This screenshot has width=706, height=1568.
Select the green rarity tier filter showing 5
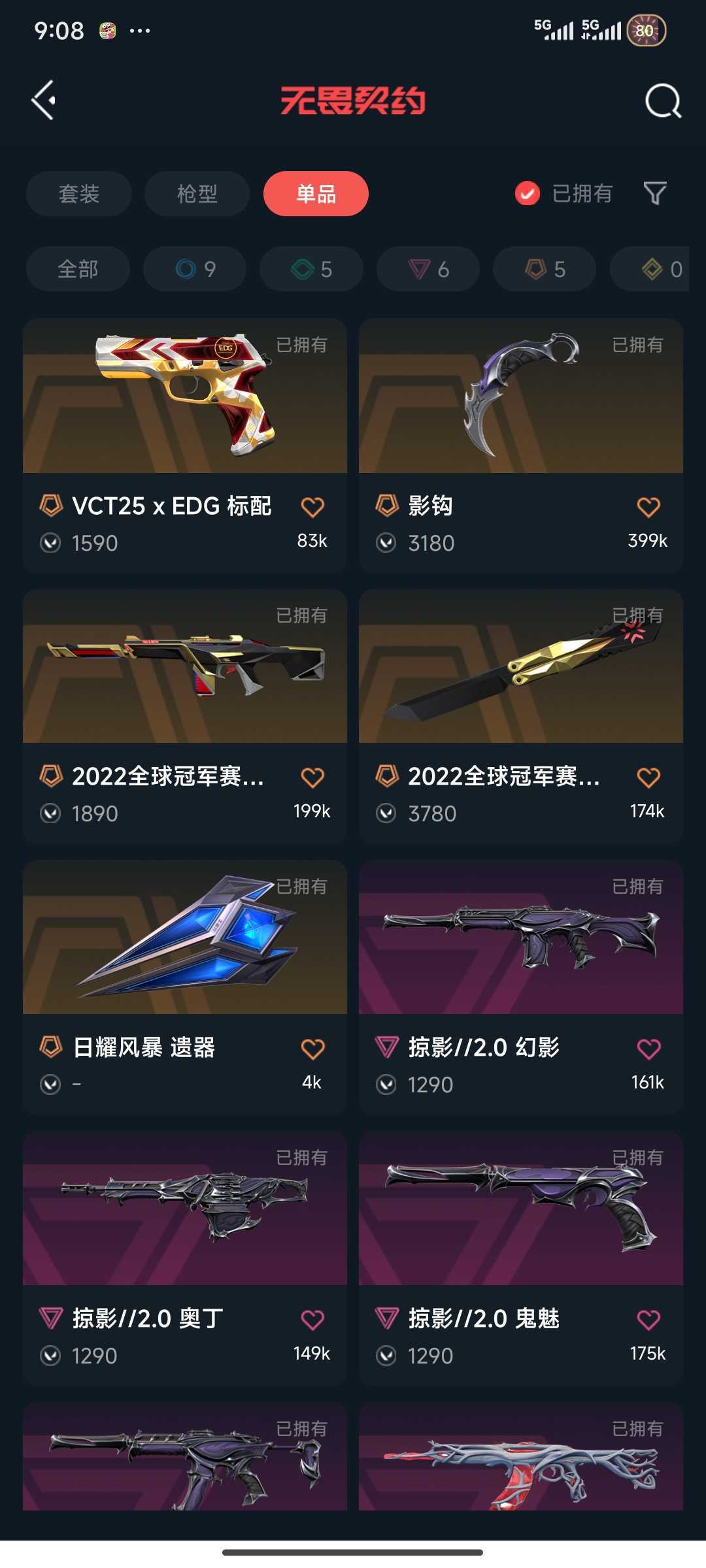[x=311, y=269]
